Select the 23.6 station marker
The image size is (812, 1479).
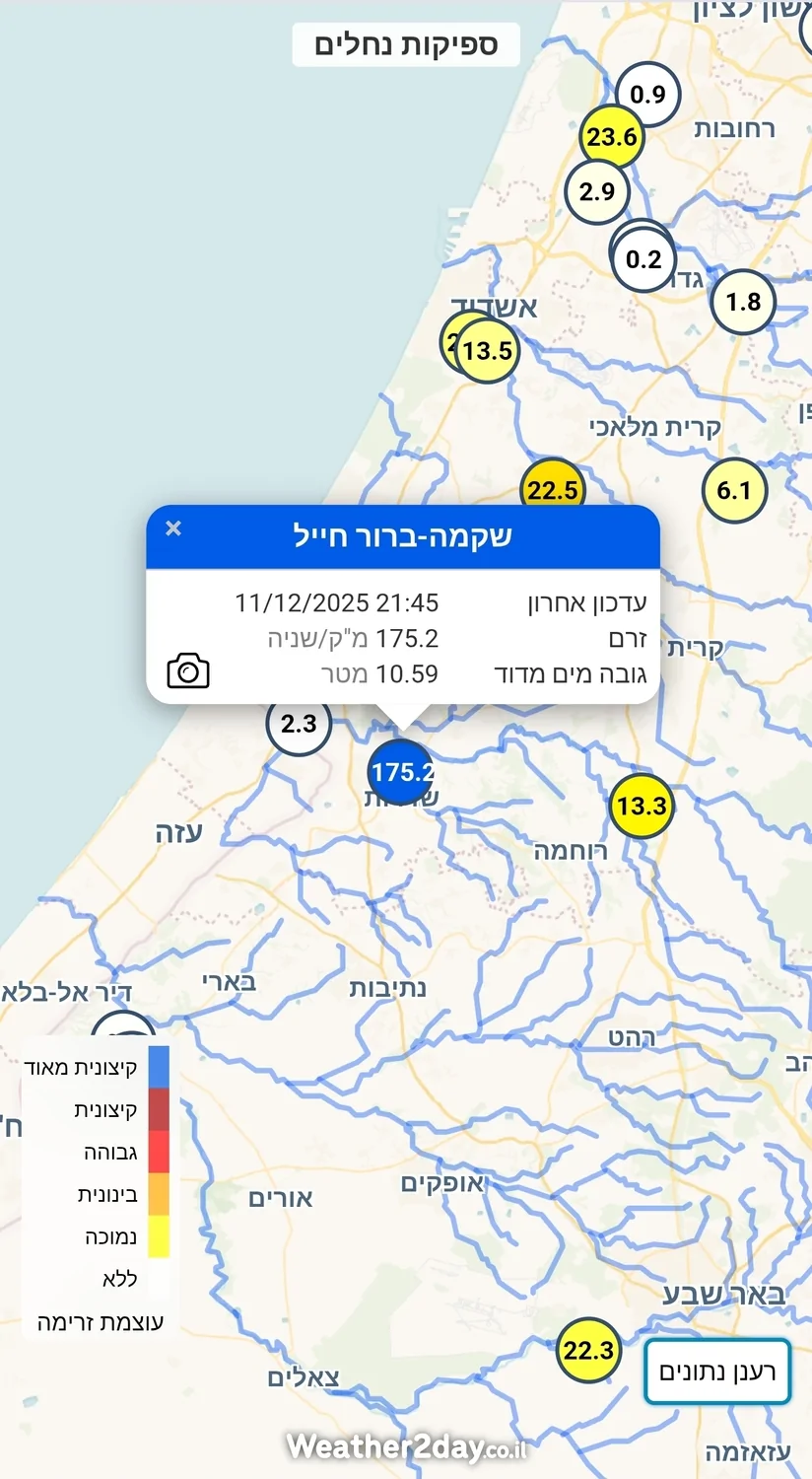(x=612, y=137)
